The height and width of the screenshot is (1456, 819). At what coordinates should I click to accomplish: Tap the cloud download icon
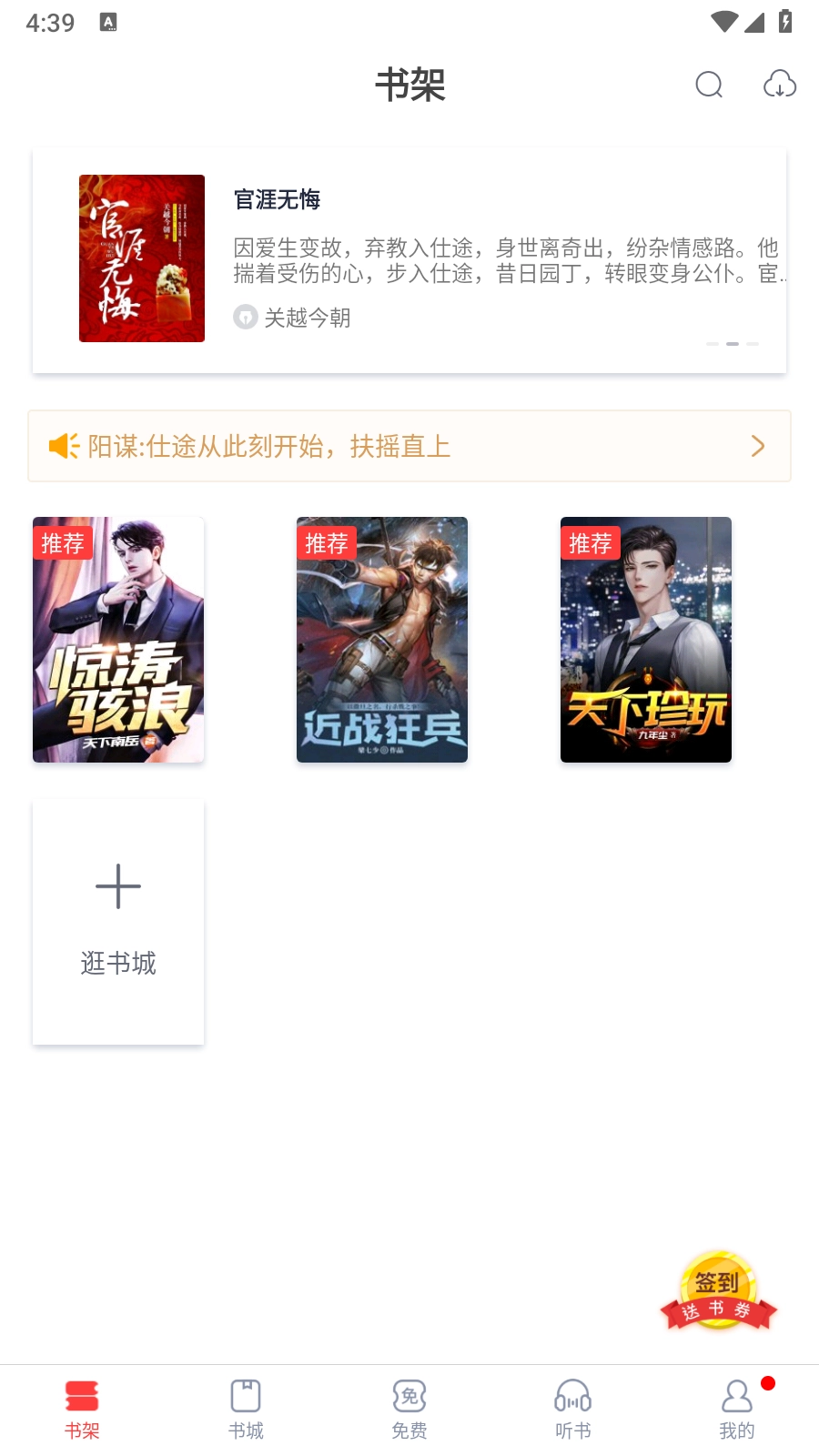780,85
